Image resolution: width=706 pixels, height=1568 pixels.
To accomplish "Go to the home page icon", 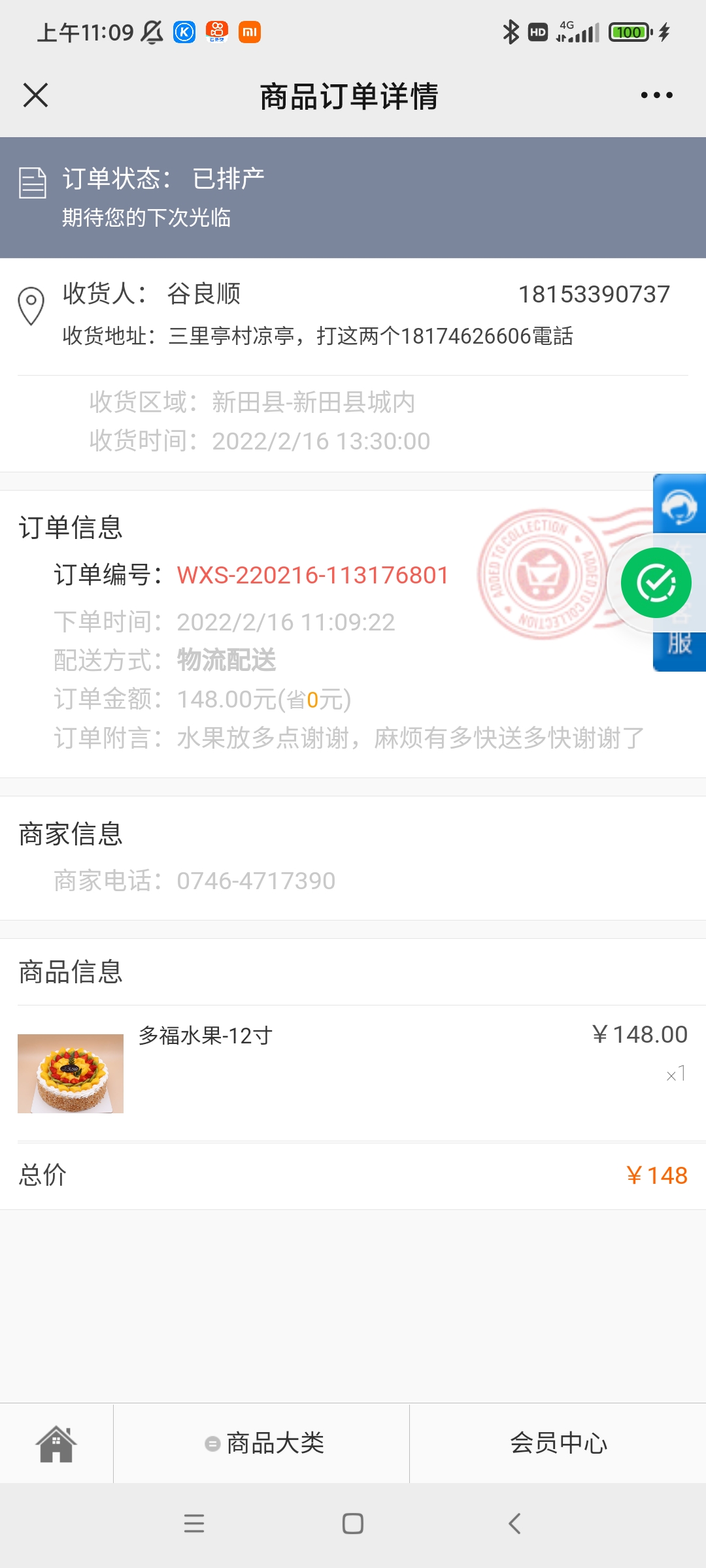I will (56, 1443).
